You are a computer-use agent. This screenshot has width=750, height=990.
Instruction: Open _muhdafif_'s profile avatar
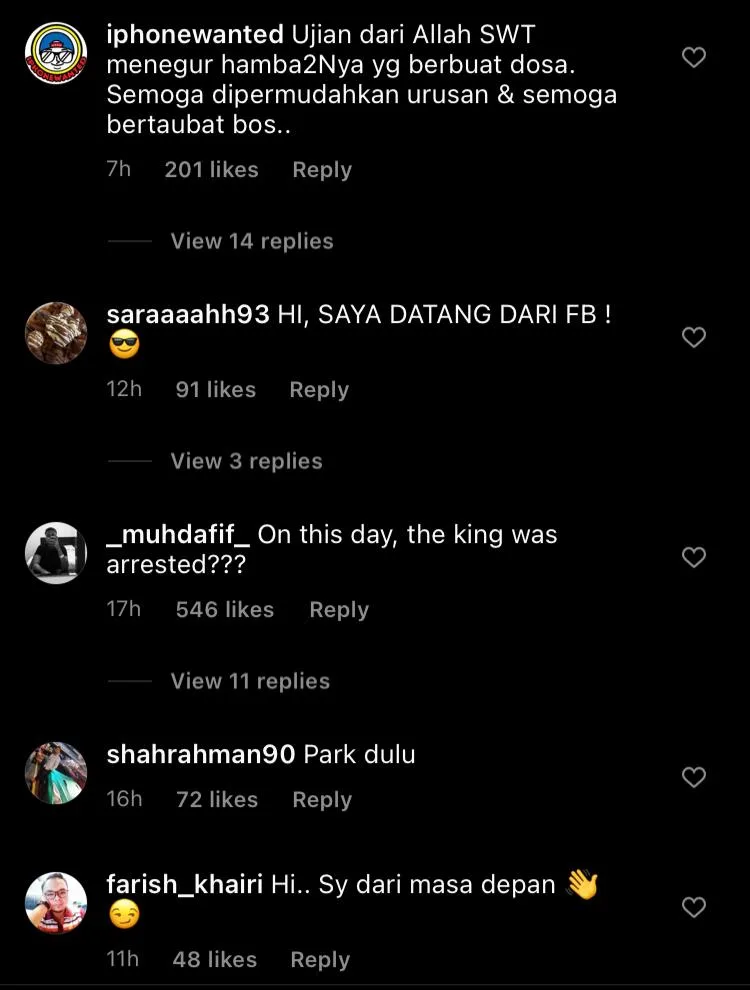(56, 553)
